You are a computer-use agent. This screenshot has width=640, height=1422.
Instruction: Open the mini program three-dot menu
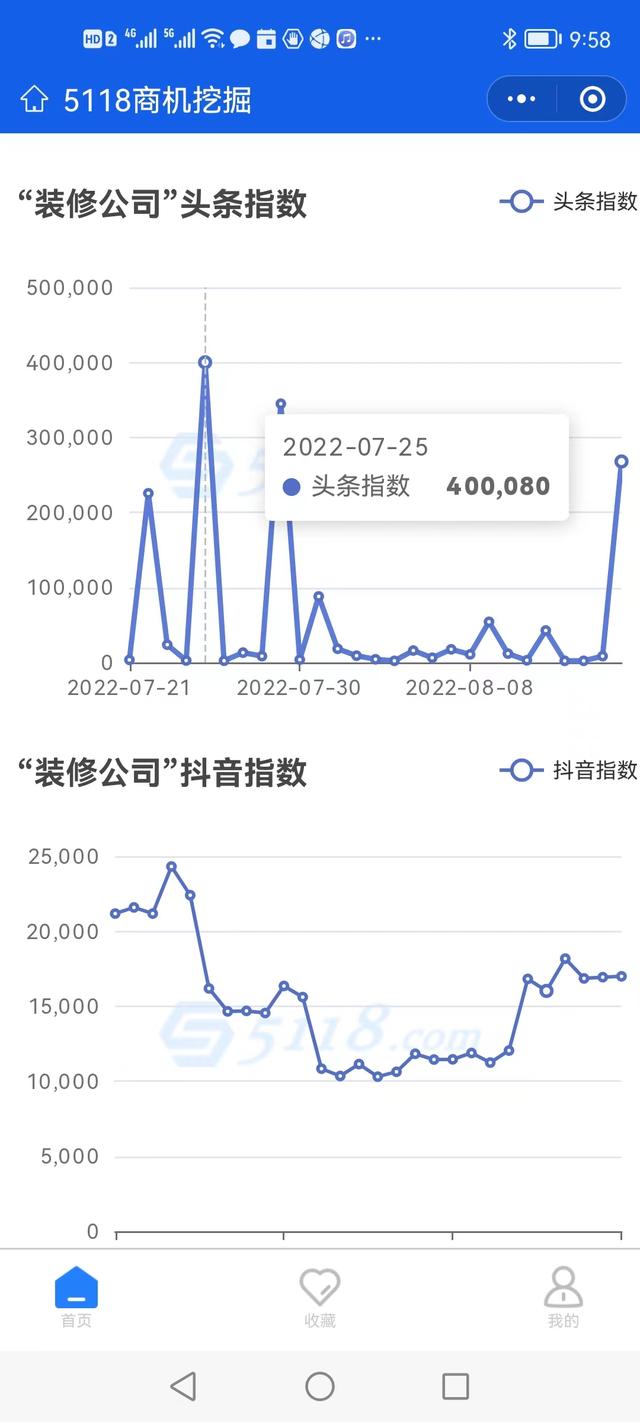pyautogui.click(x=522, y=99)
